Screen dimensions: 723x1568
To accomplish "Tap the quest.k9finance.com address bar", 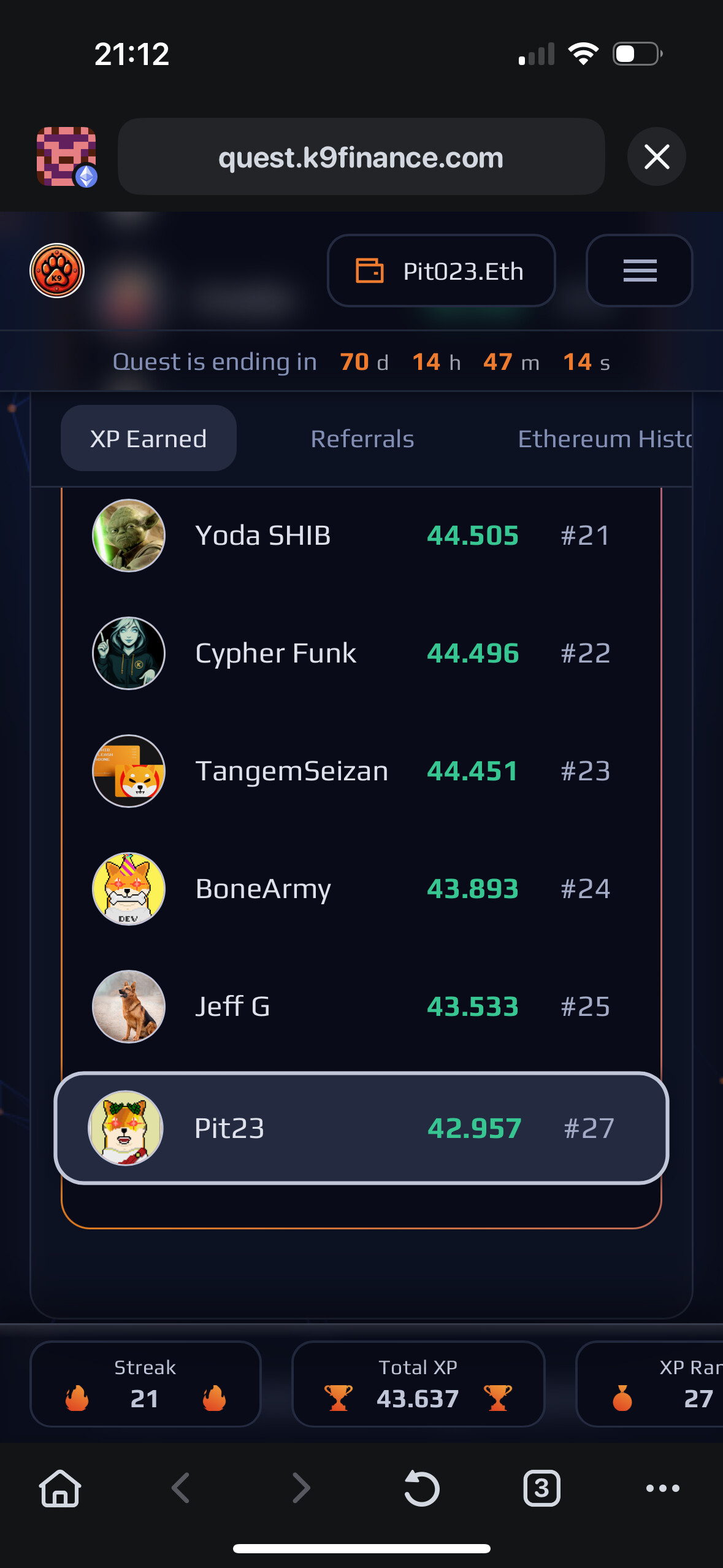I will [x=361, y=157].
